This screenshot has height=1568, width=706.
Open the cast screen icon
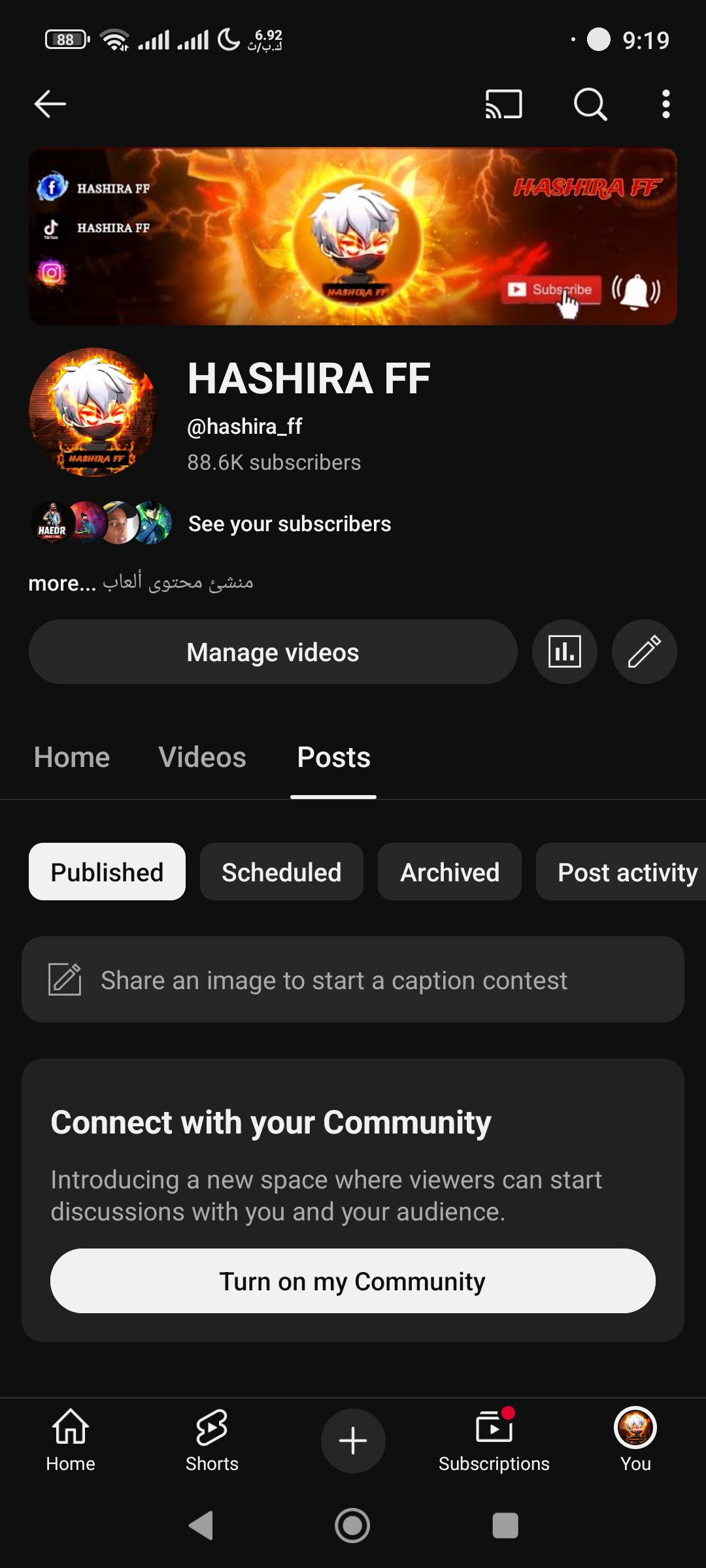503,104
